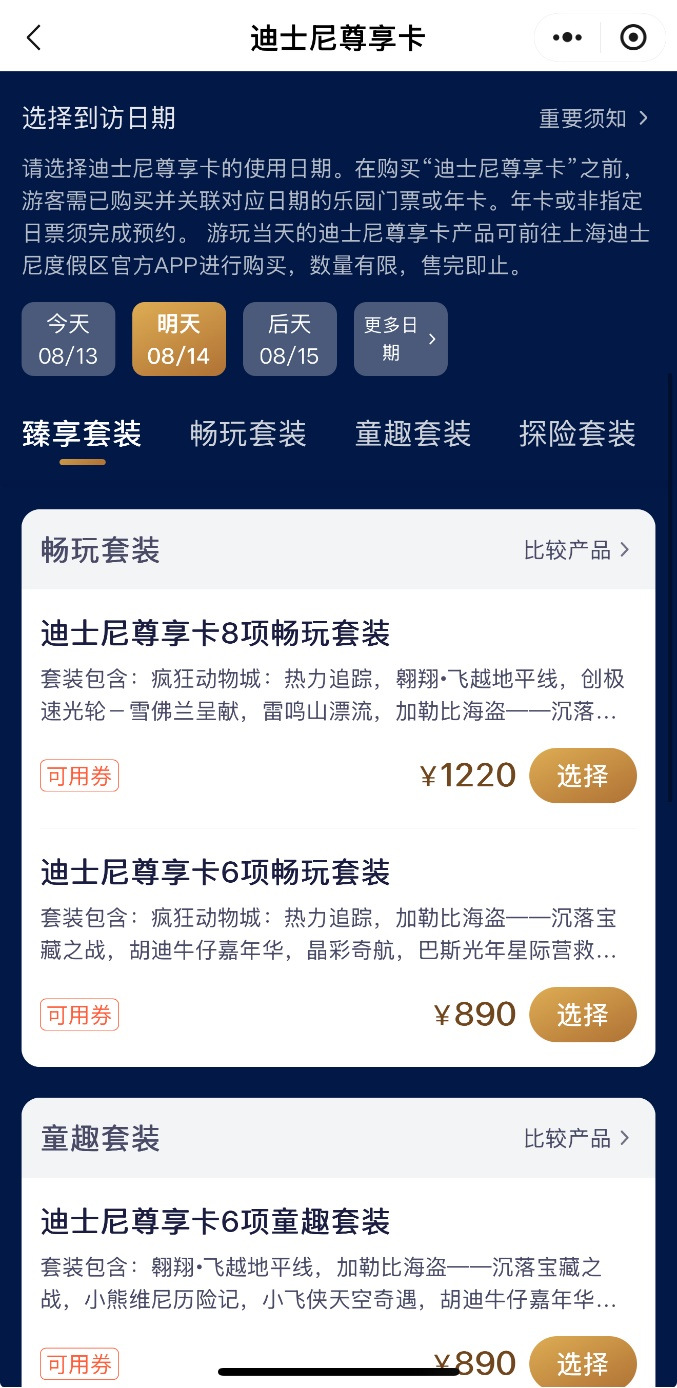Open 更多日期 date picker
677x1388 pixels.
400,339
